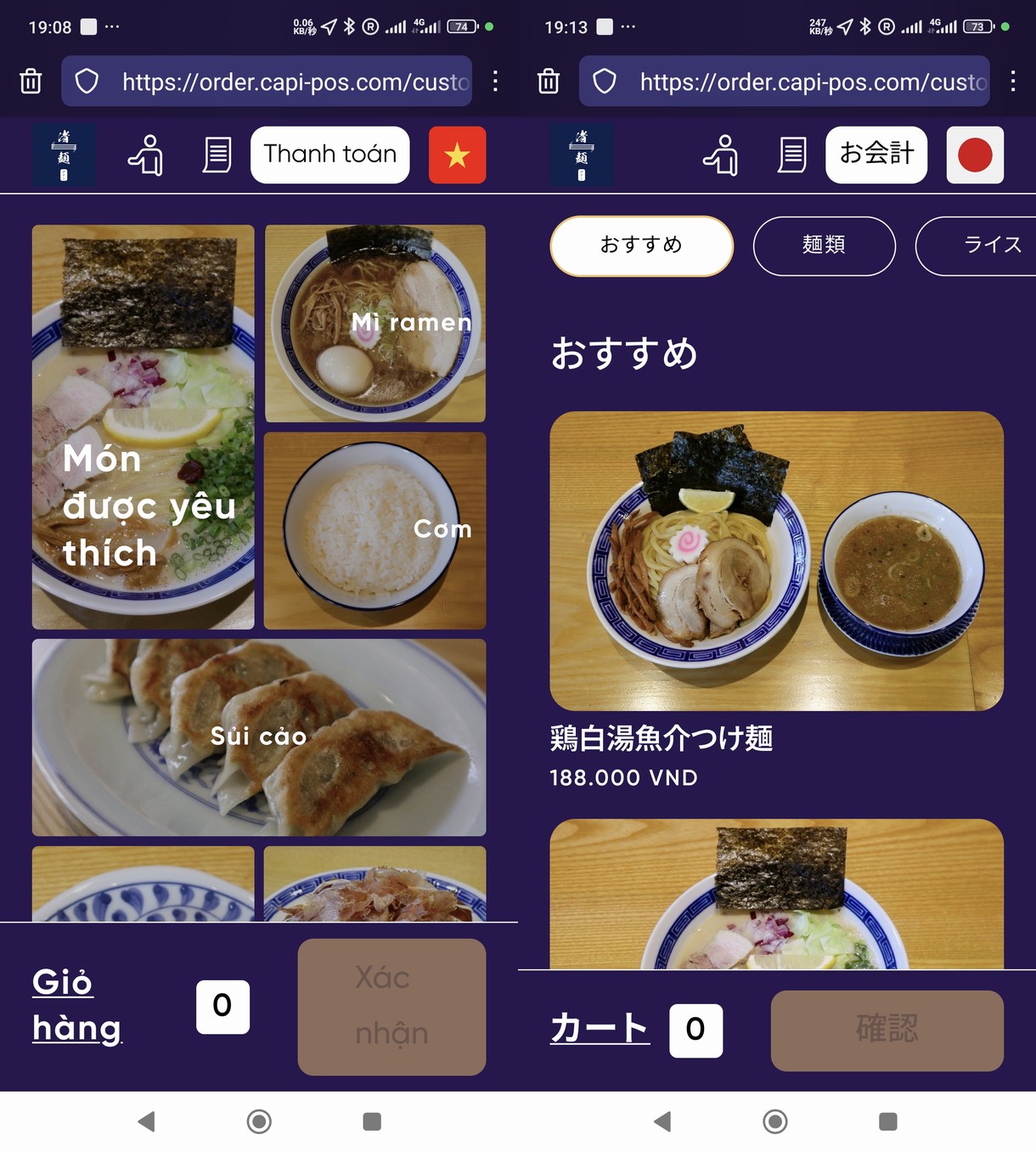Open order list icon beside お会計
This screenshot has height=1152, width=1036.
tap(791, 155)
